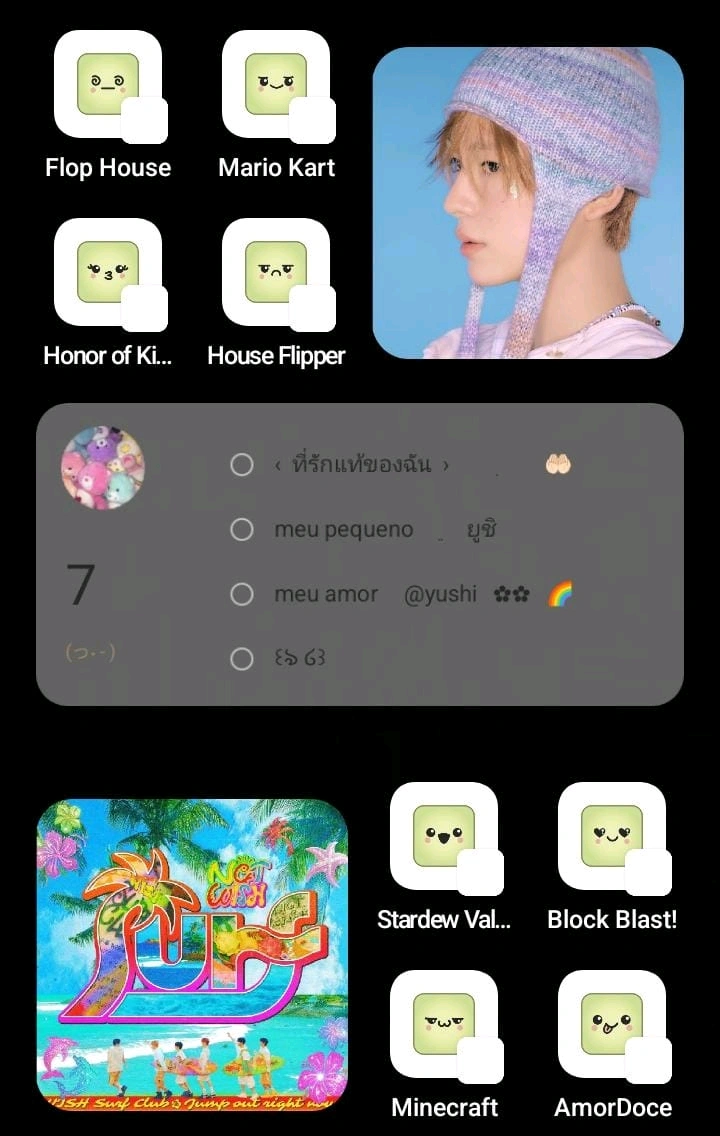The width and height of the screenshot is (720, 1136).
Task: Launch Block Blast!
Action: point(612,837)
